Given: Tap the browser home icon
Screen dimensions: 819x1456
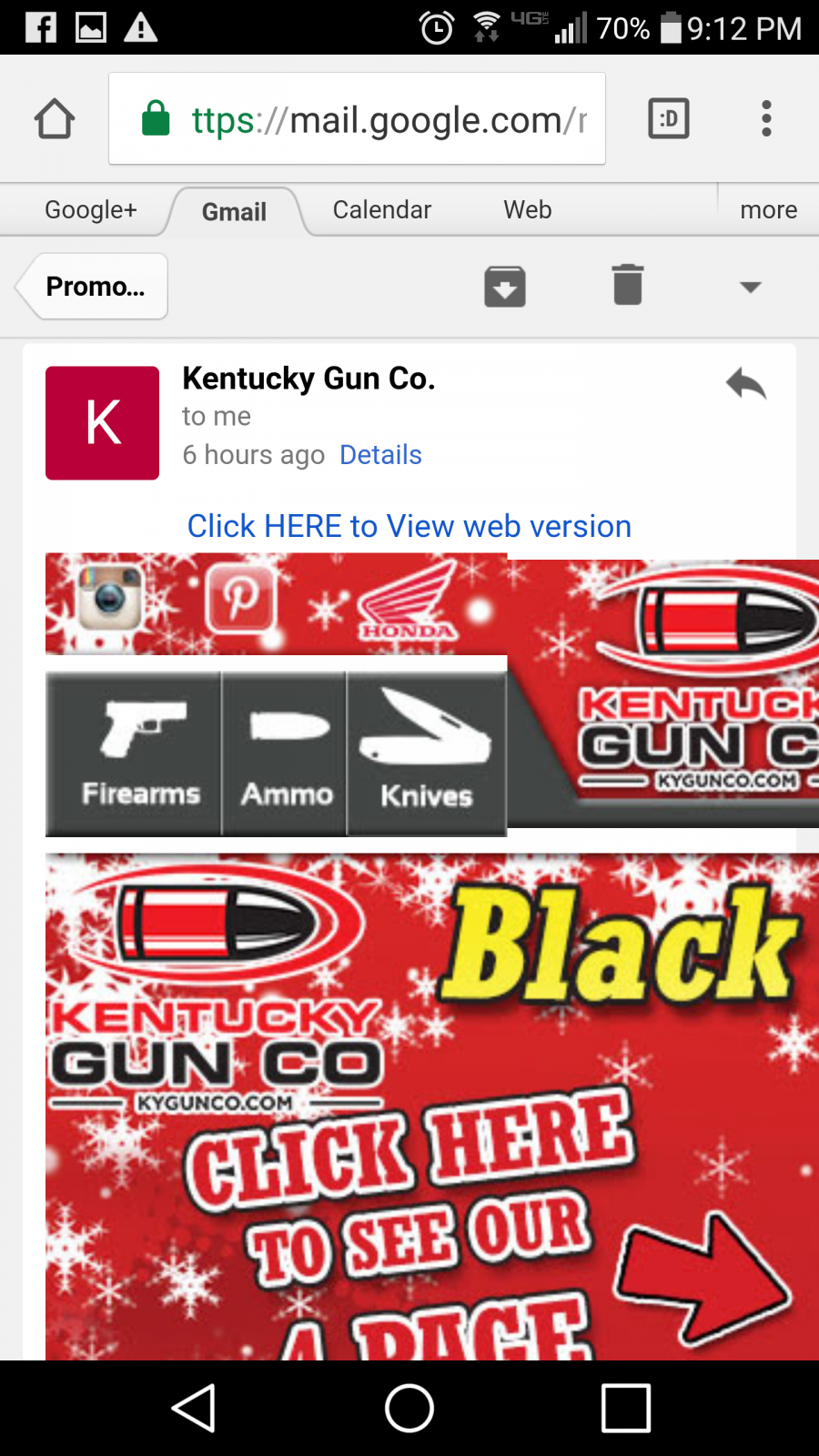Looking at the screenshot, I should [x=55, y=118].
